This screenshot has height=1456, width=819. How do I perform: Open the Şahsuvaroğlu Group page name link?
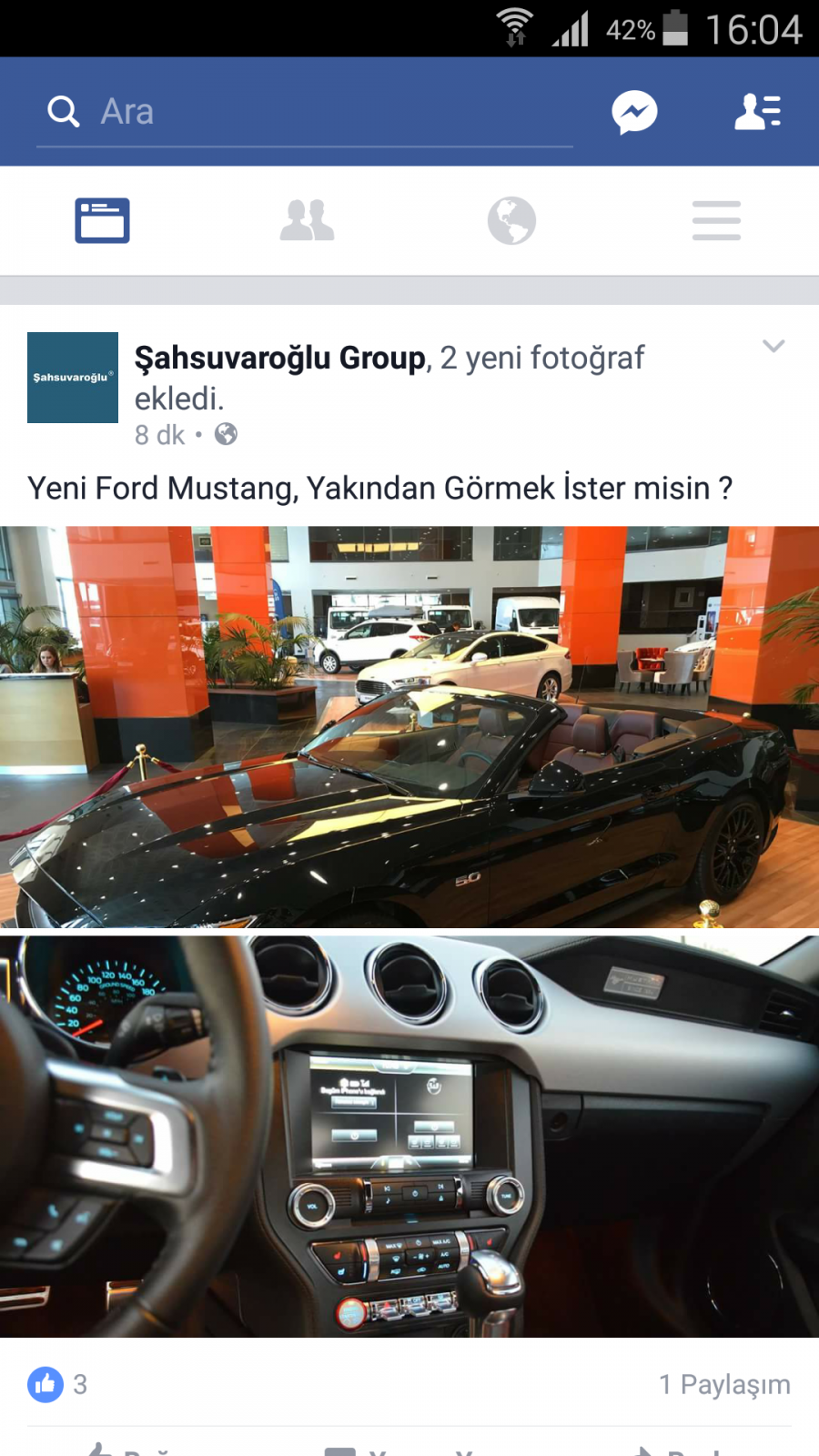(x=280, y=358)
